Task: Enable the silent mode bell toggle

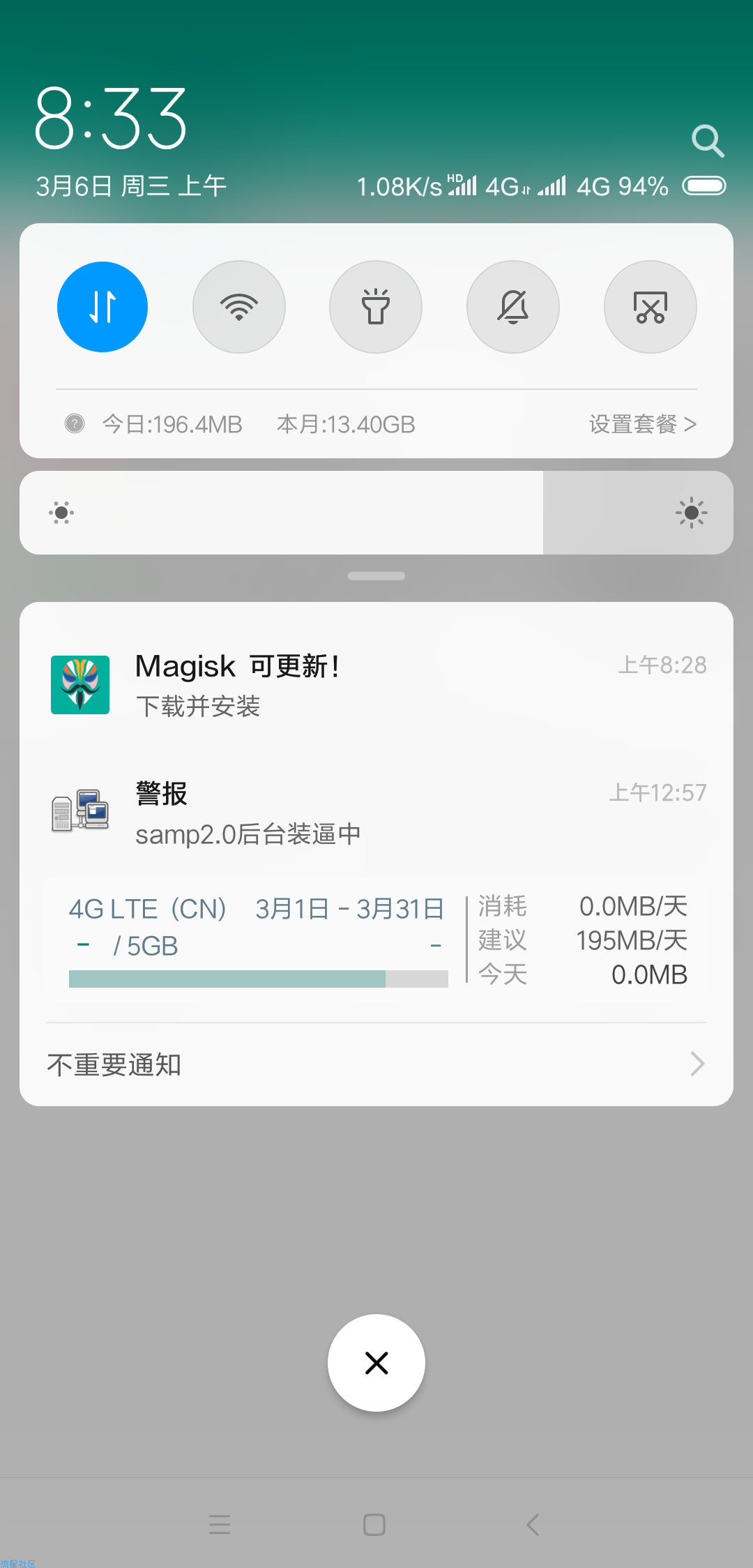Action: tap(513, 307)
